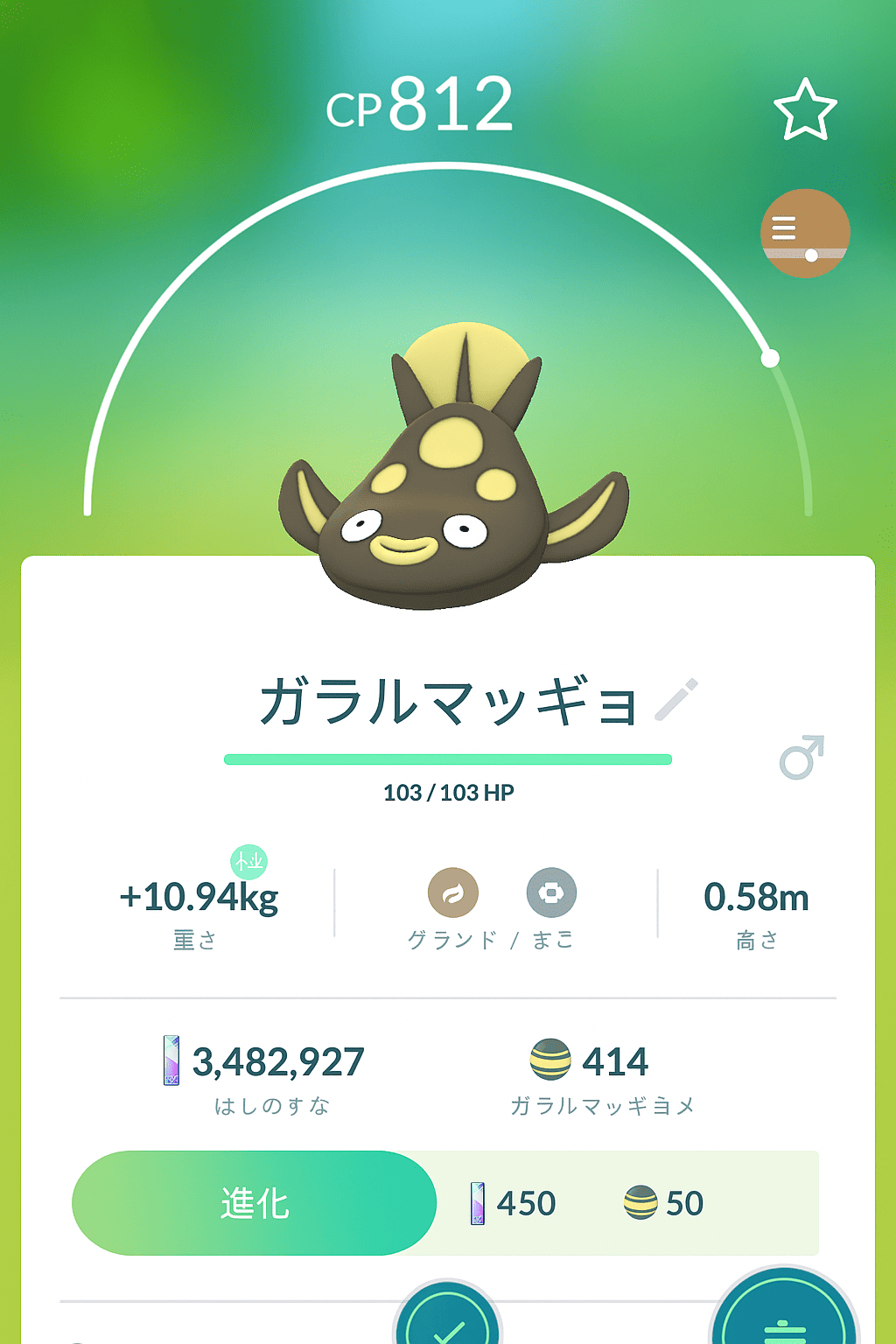Tap the green 進化 evolve button
Image resolution: width=896 pixels, height=1344 pixels.
point(254,1203)
